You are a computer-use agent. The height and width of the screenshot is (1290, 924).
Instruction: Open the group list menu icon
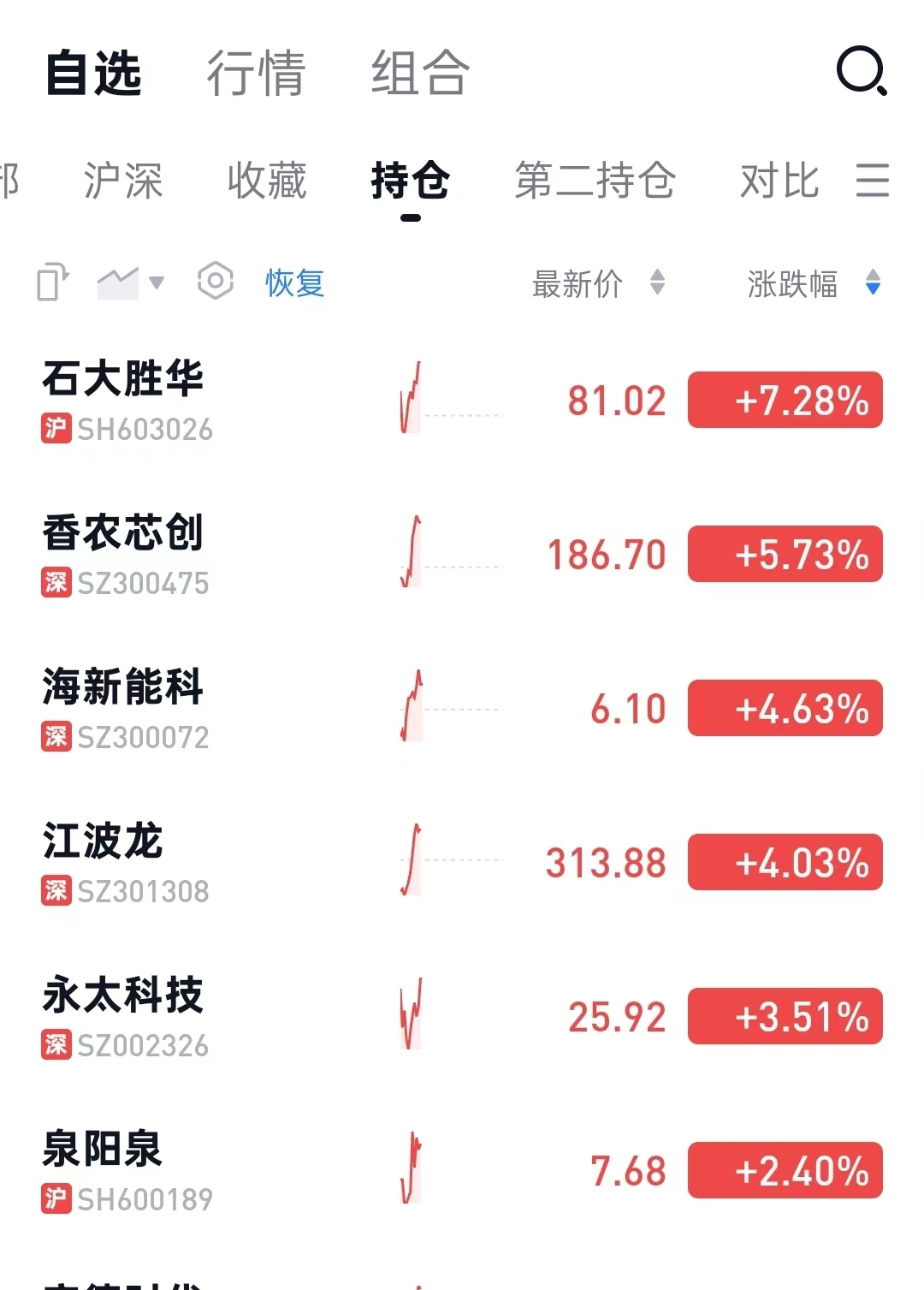(x=873, y=181)
